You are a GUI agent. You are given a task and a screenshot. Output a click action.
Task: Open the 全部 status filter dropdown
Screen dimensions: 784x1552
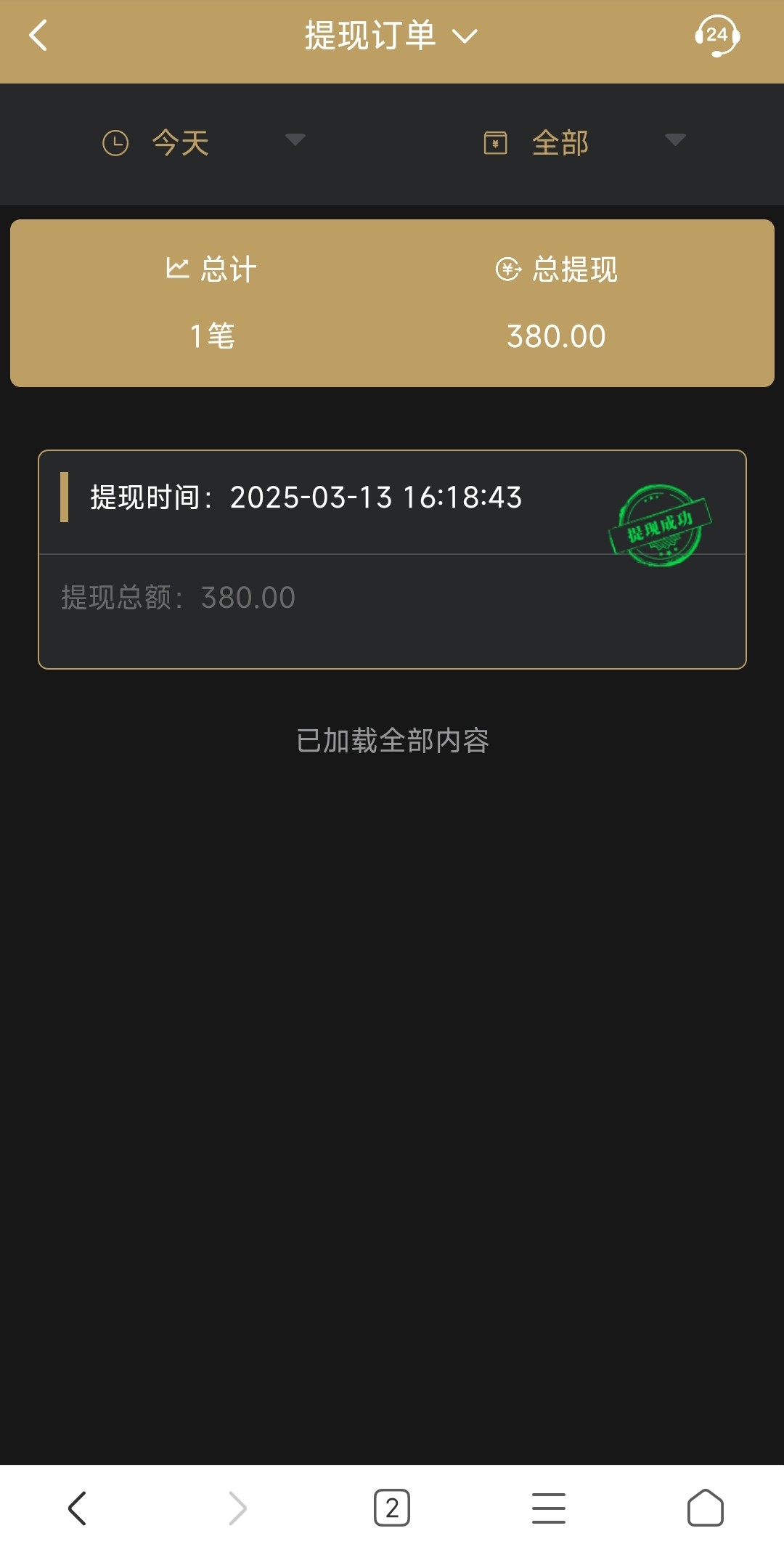click(584, 142)
